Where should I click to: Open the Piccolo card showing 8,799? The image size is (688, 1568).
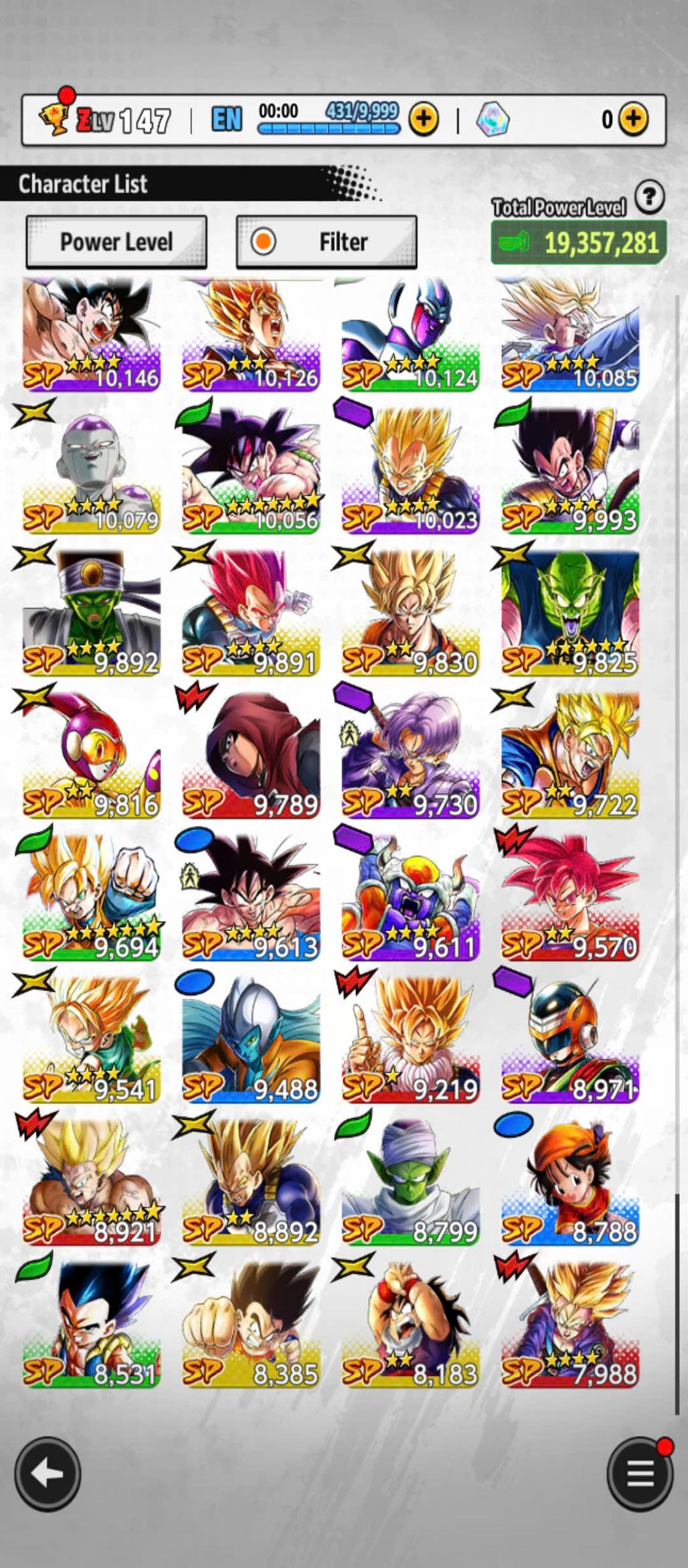[x=410, y=1180]
